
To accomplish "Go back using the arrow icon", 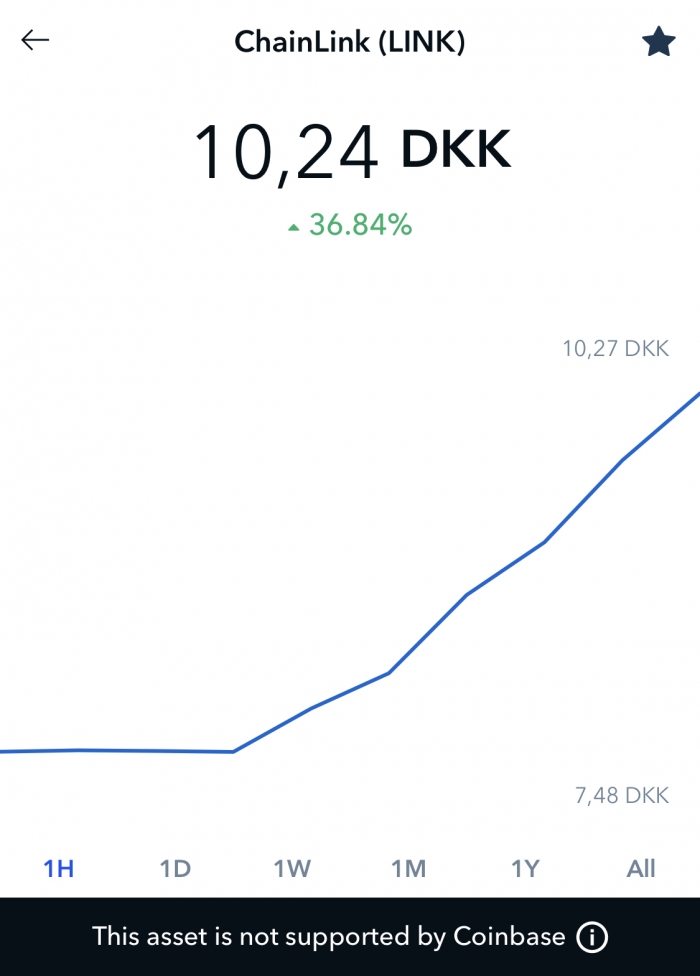I will pyautogui.click(x=35, y=40).
